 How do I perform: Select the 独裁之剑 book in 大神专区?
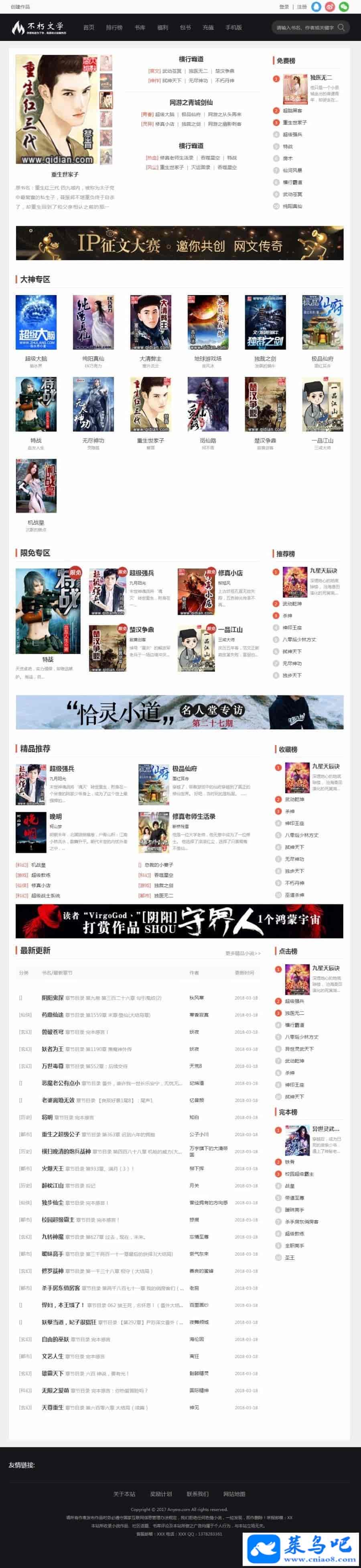[x=265, y=322]
